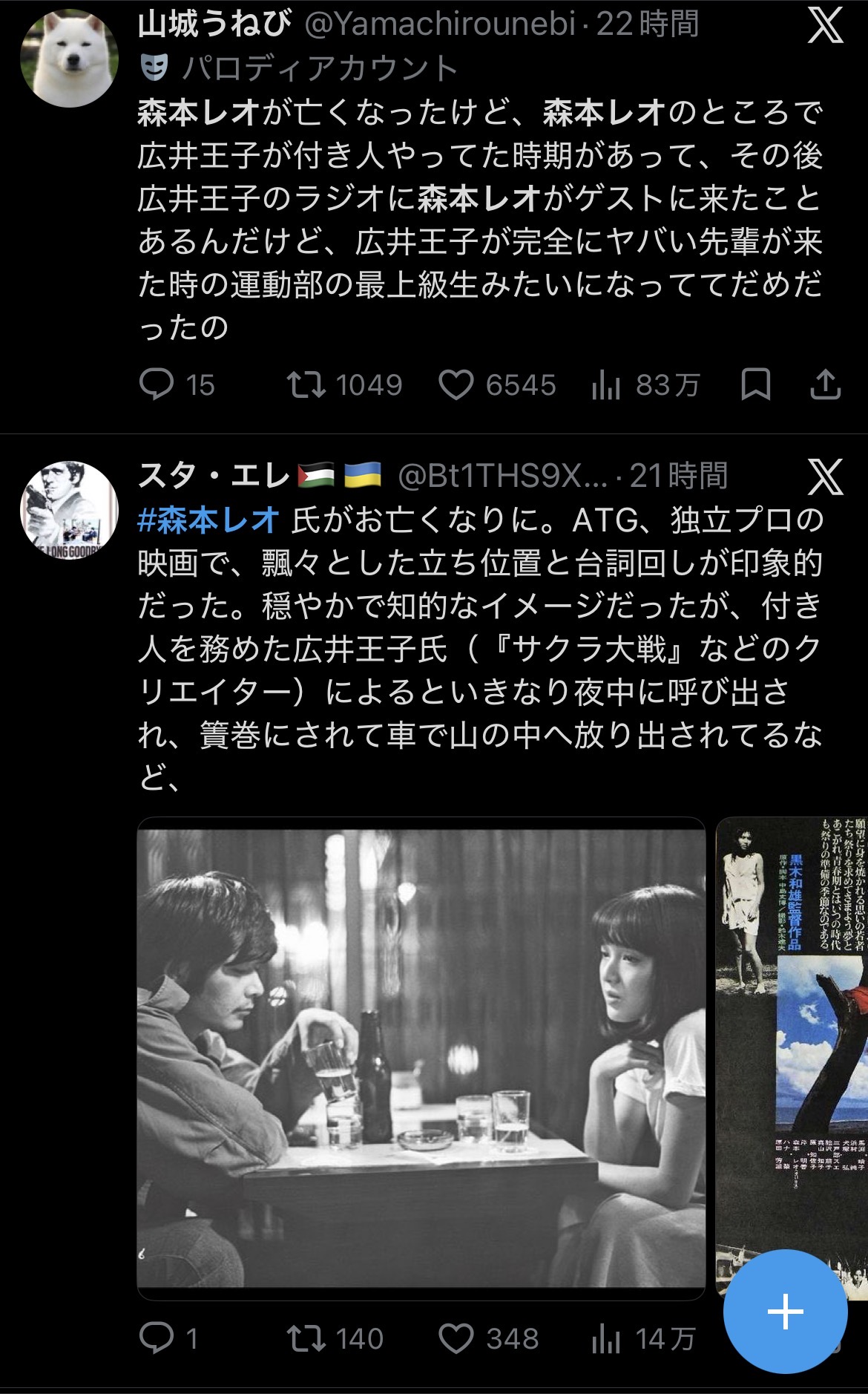
Task: Reply to スタ・エレ's post
Action: click(168, 1338)
